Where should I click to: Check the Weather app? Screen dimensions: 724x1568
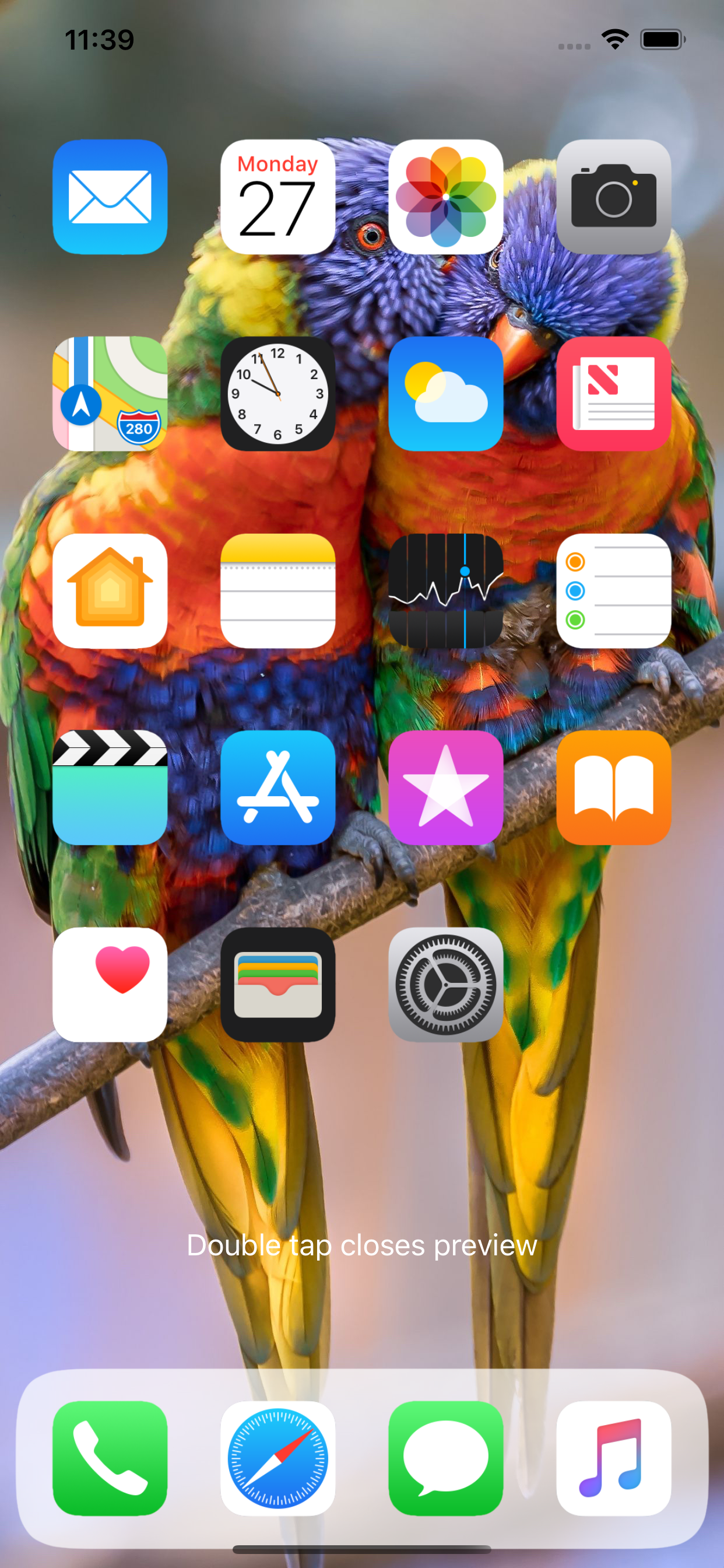point(446,394)
